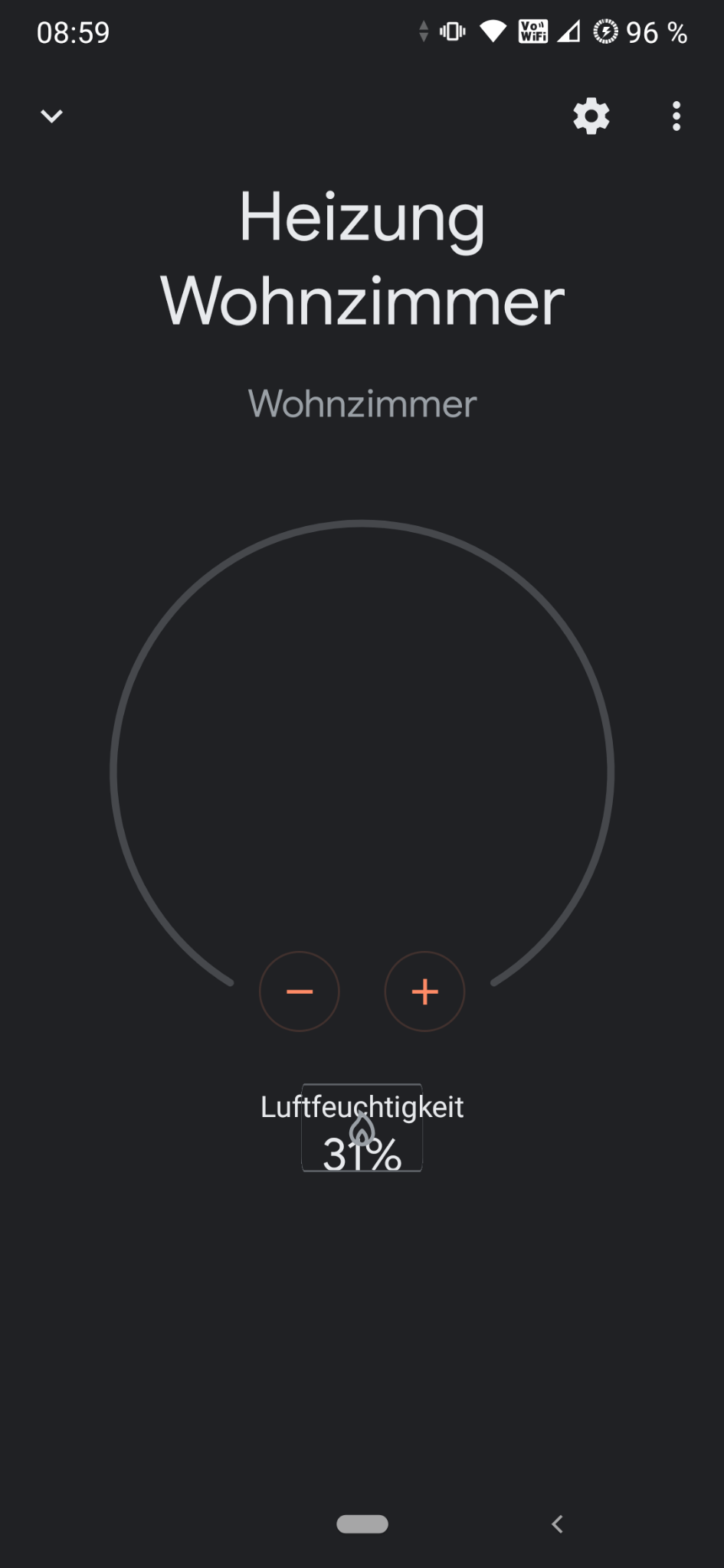Open the three-dot overflow menu
The width and height of the screenshot is (724, 1568).
point(676,116)
